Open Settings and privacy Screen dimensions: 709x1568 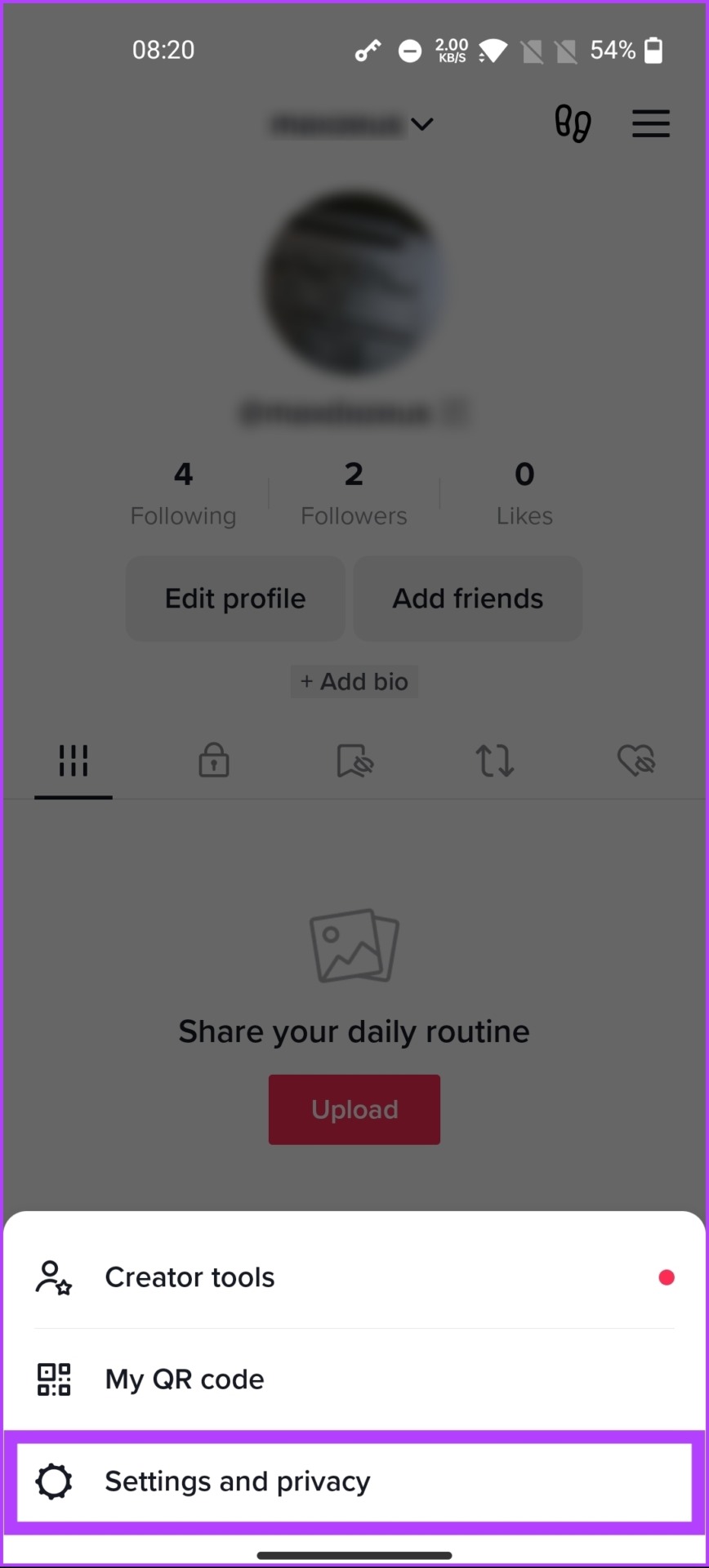pos(354,1481)
